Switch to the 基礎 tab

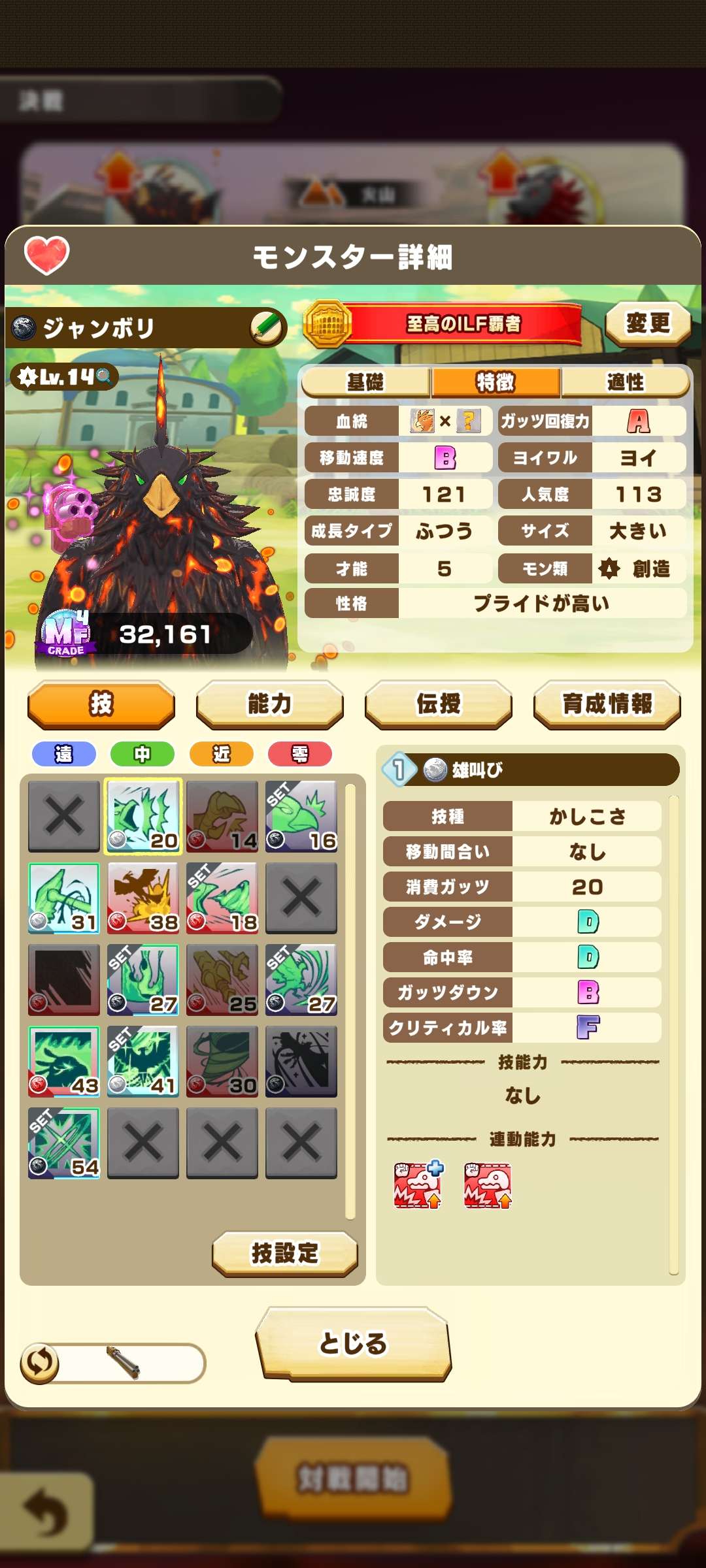click(365, 382)
